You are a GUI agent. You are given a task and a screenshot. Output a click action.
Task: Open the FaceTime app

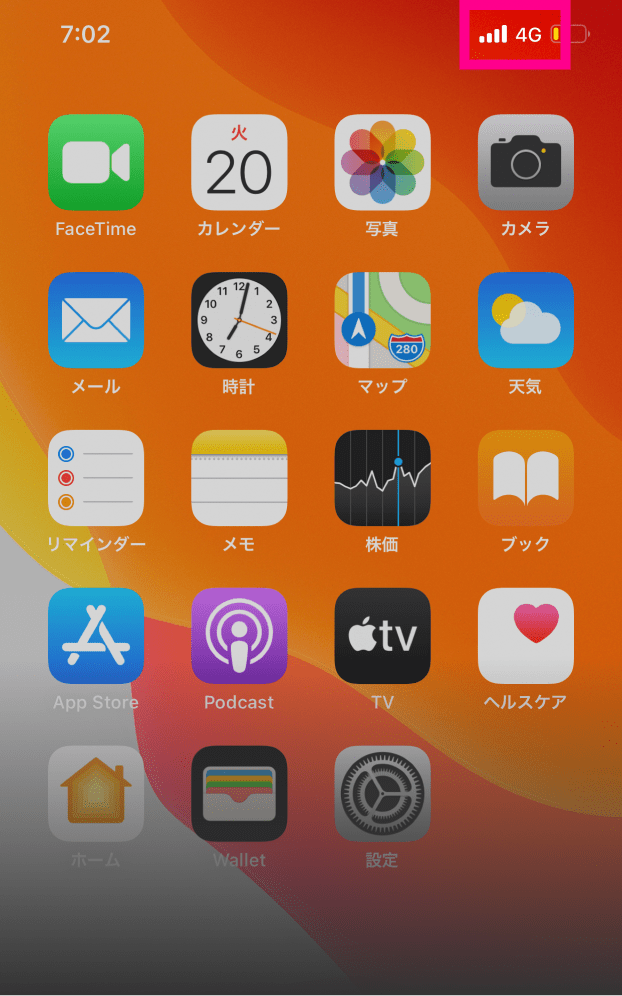pyautogui.click(x=96, y=162)
